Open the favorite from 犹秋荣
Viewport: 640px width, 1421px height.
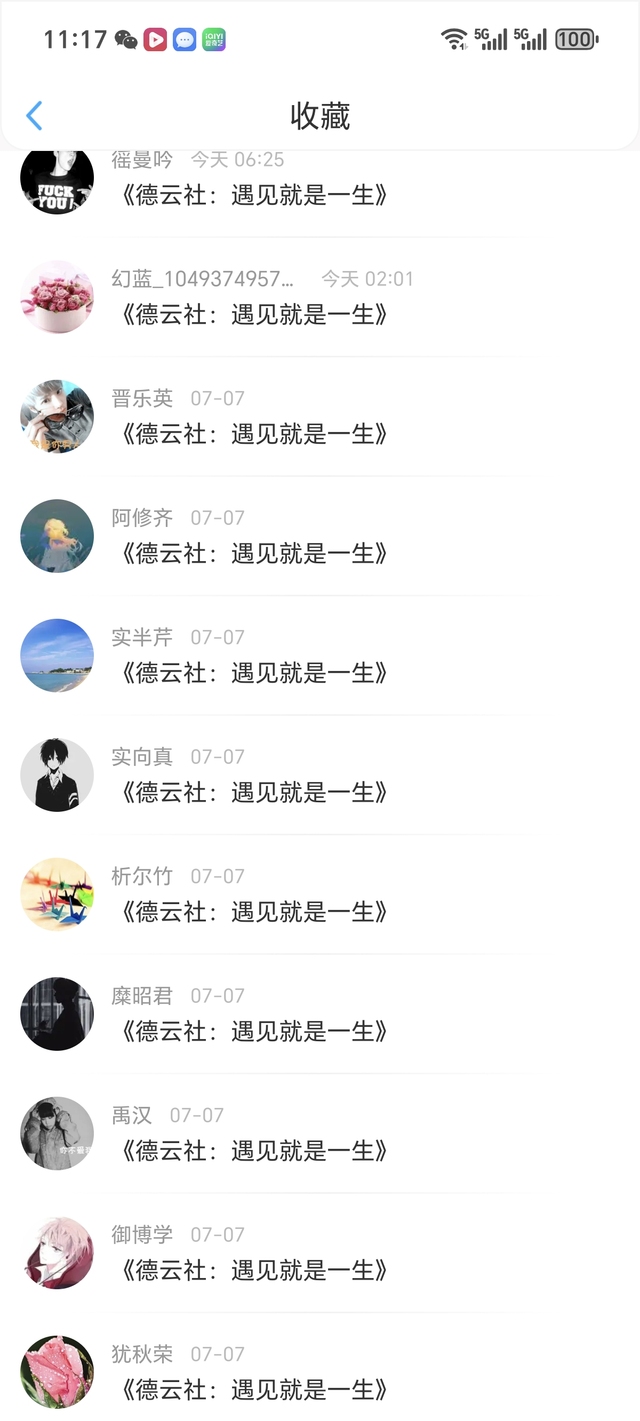[x=254, y=1388]
